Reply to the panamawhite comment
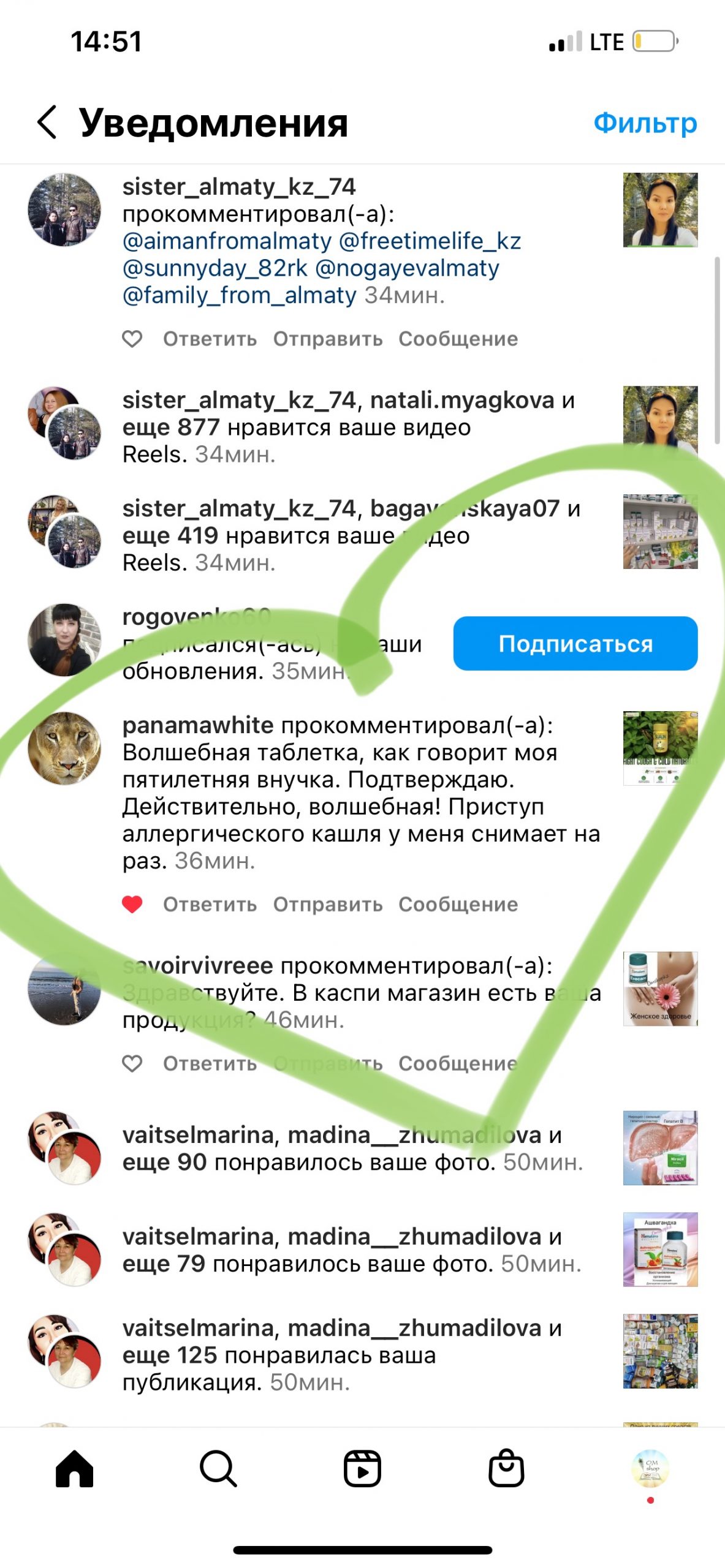 [210, 904]
